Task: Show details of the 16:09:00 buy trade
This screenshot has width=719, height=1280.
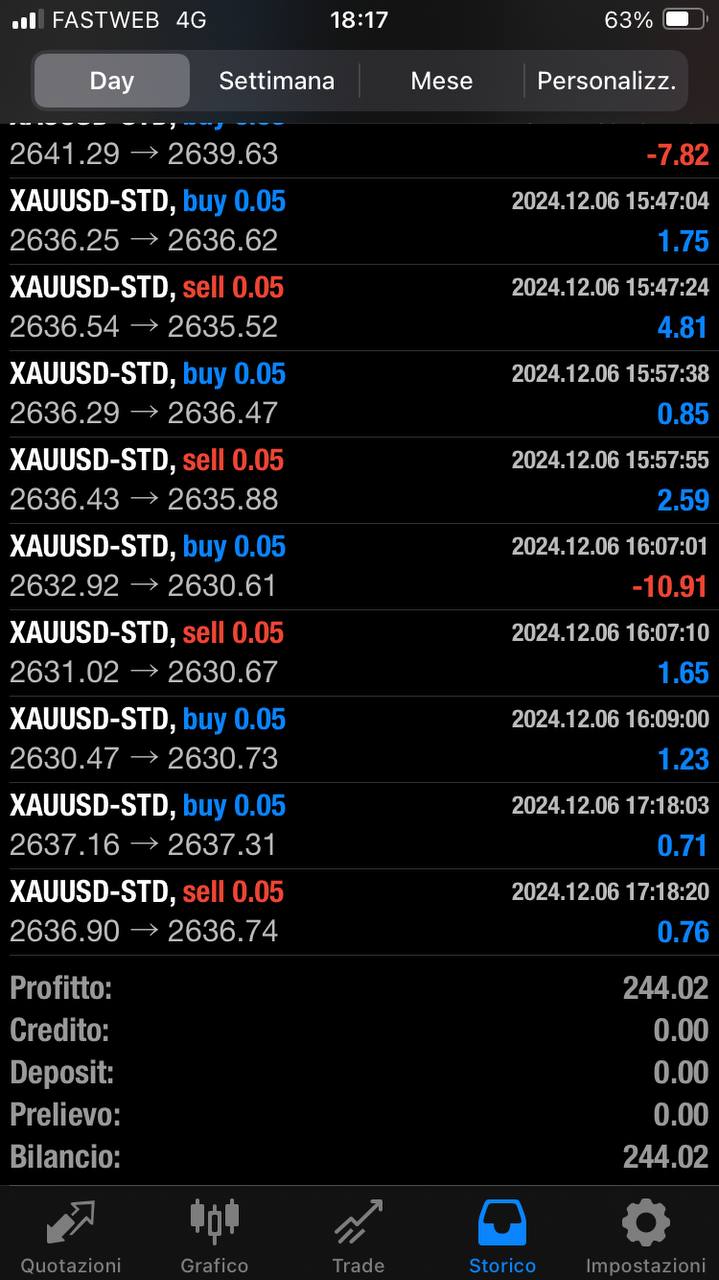Action: pos(359,739)
